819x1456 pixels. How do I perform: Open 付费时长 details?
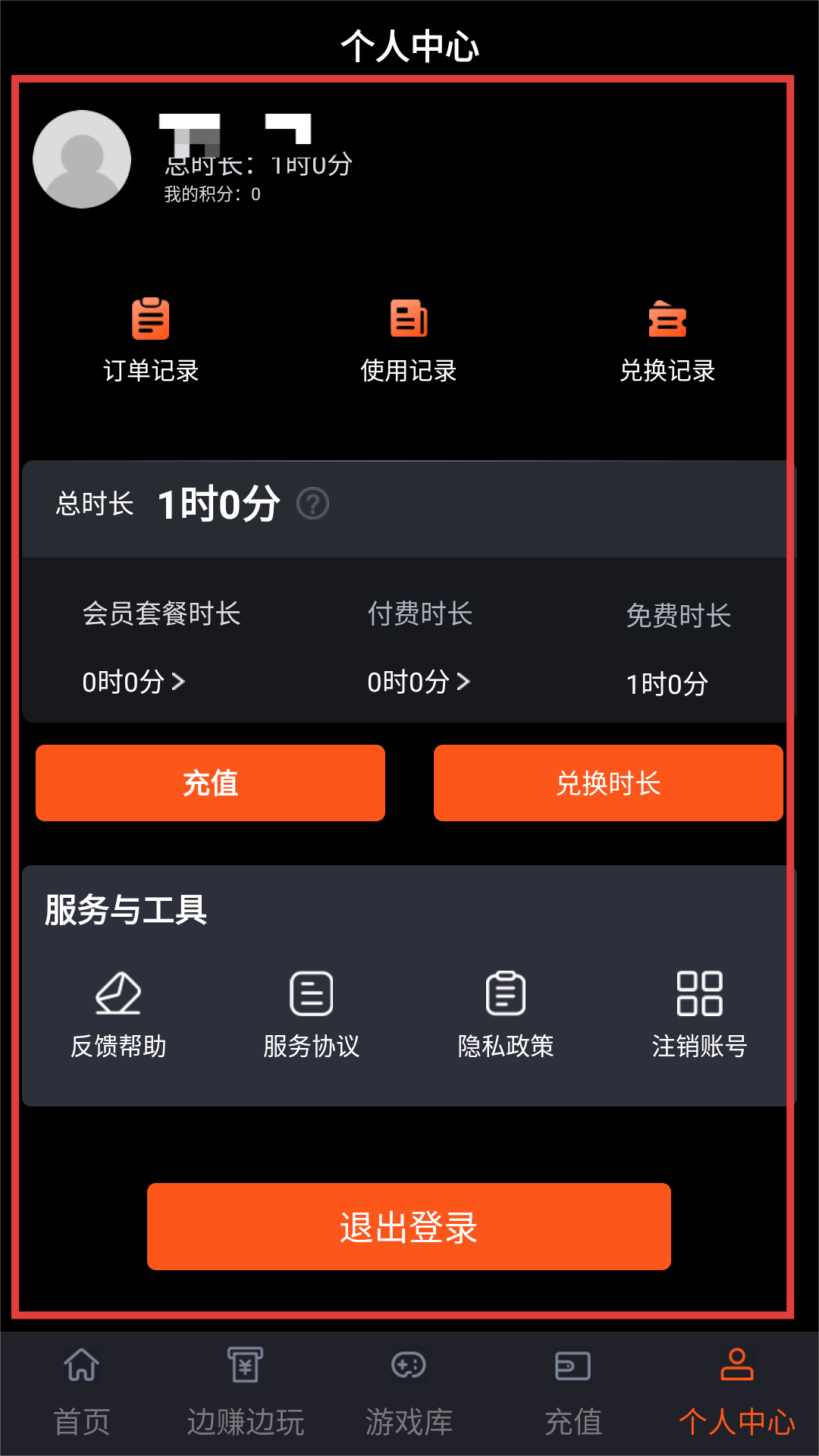(x=419, y=682)
